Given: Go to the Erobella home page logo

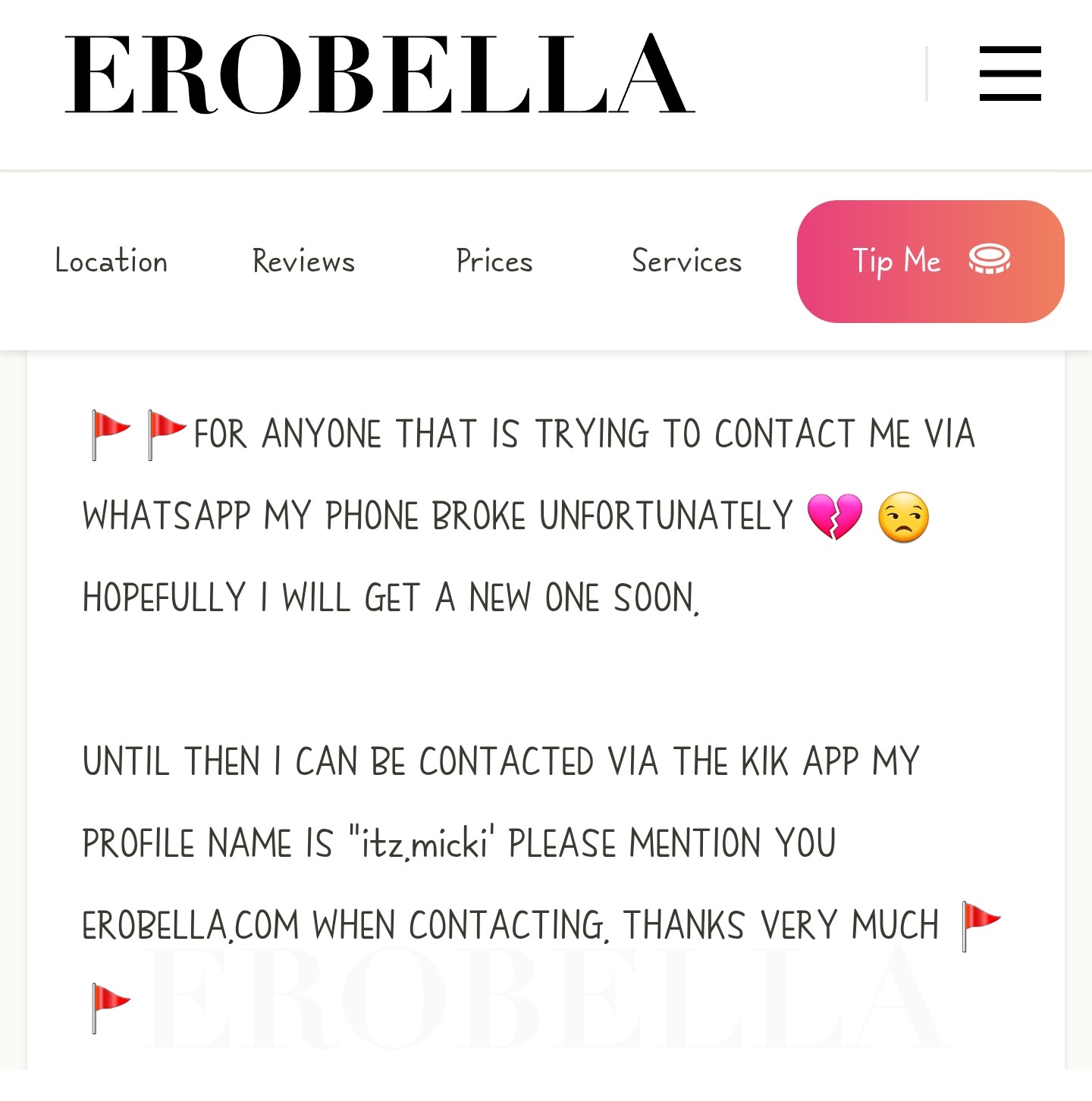Looking at the screenshot, I should point(379,75).
